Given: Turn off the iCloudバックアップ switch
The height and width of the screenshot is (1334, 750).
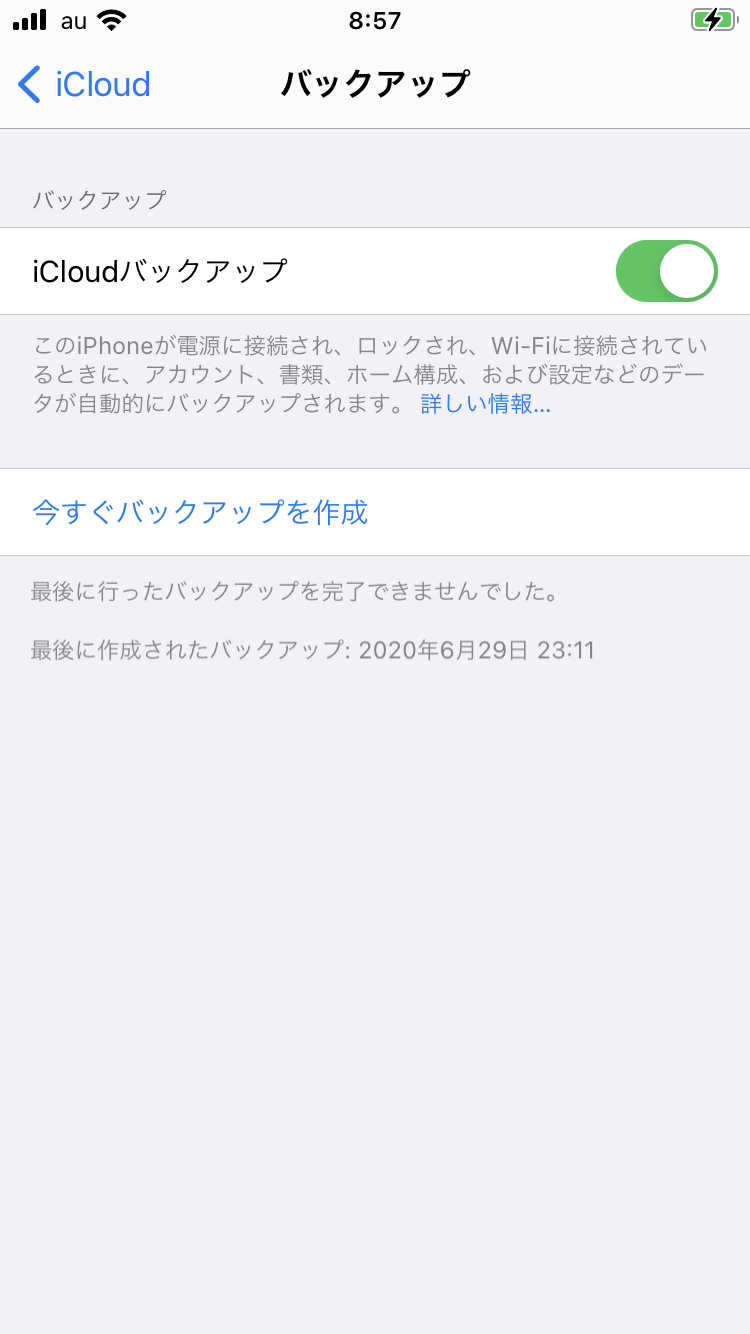Looking at the screenshot, I should (x=666, y=271).
